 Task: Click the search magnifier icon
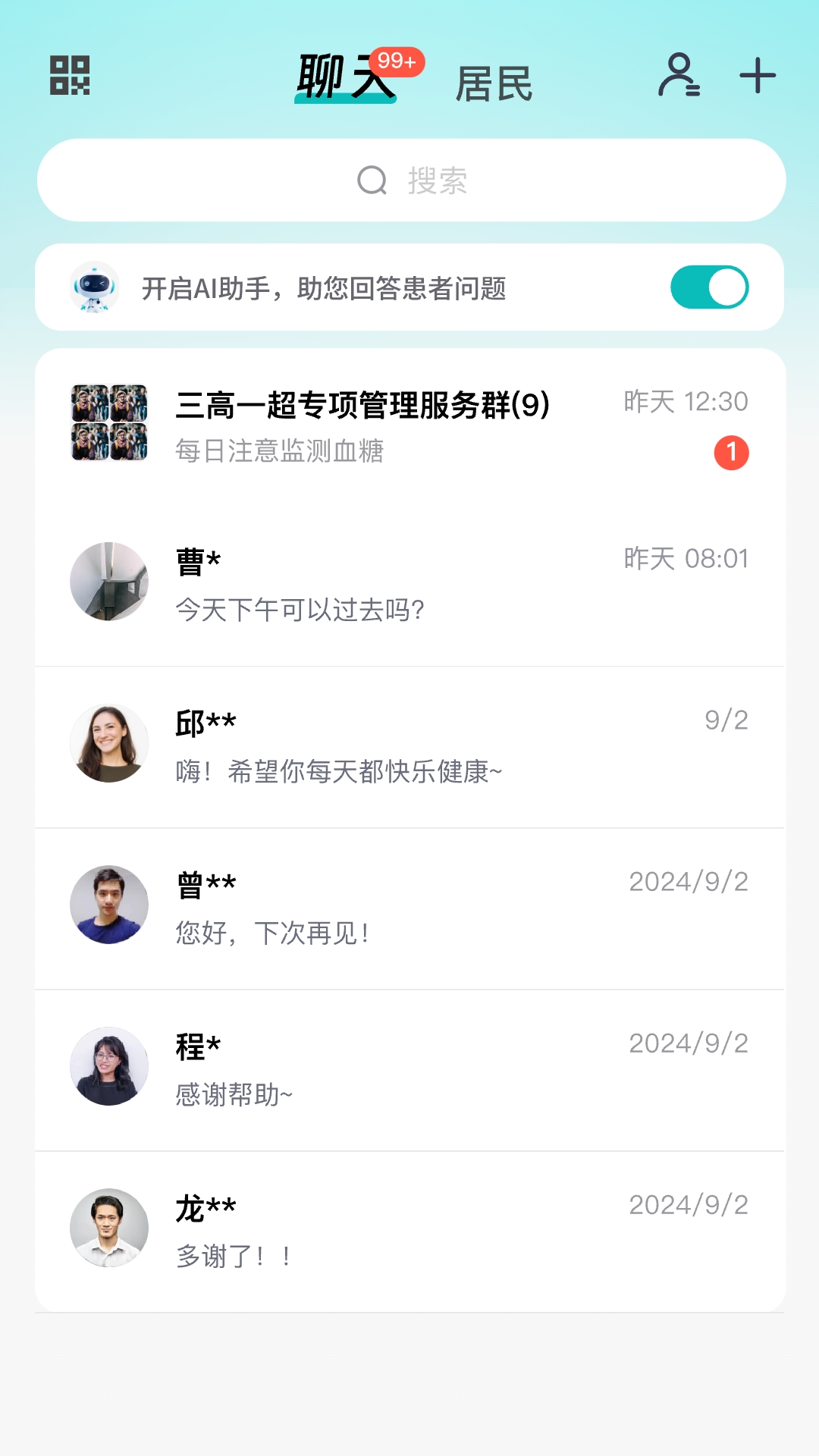coord(371,180)
